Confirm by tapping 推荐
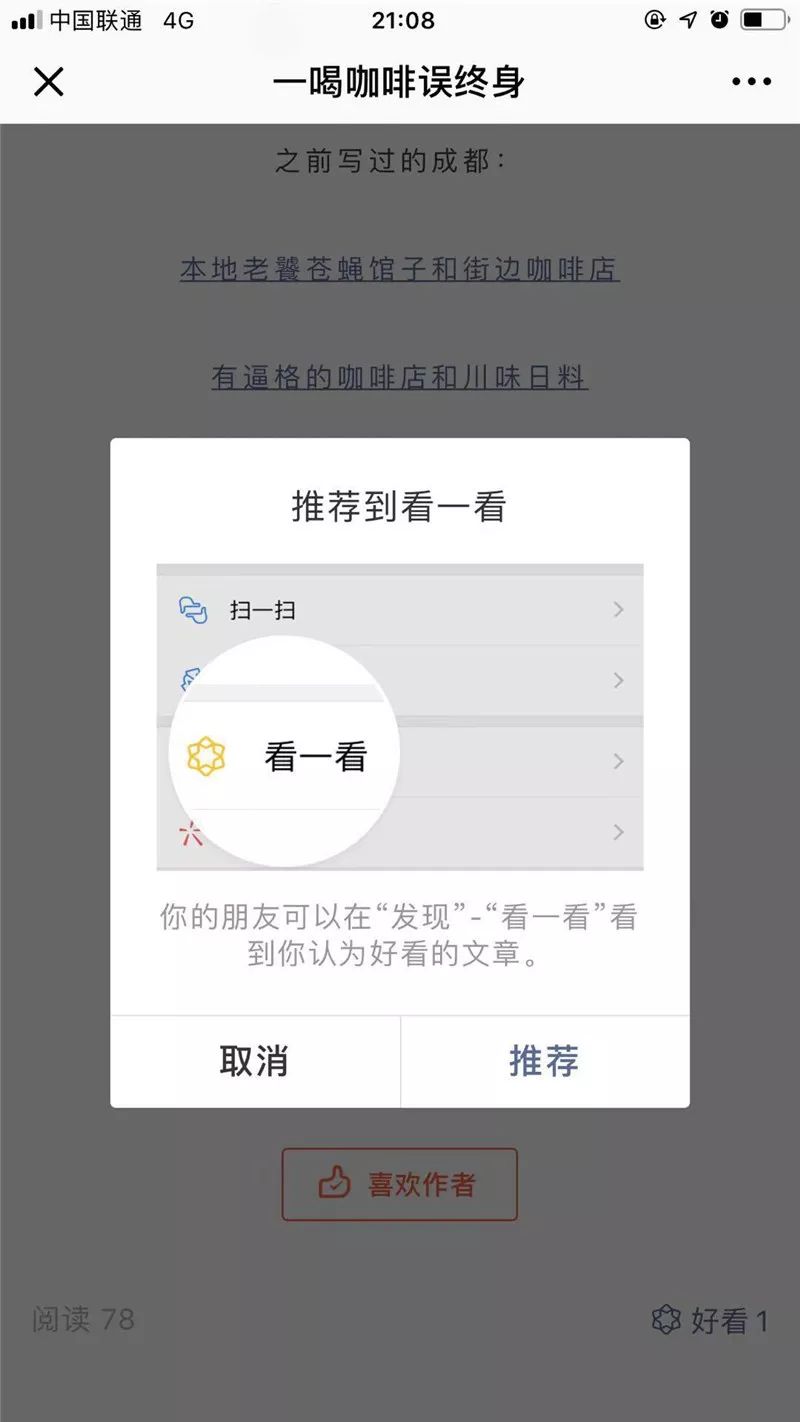Viewport: 800px width, 1422px height. point(544,1061)
